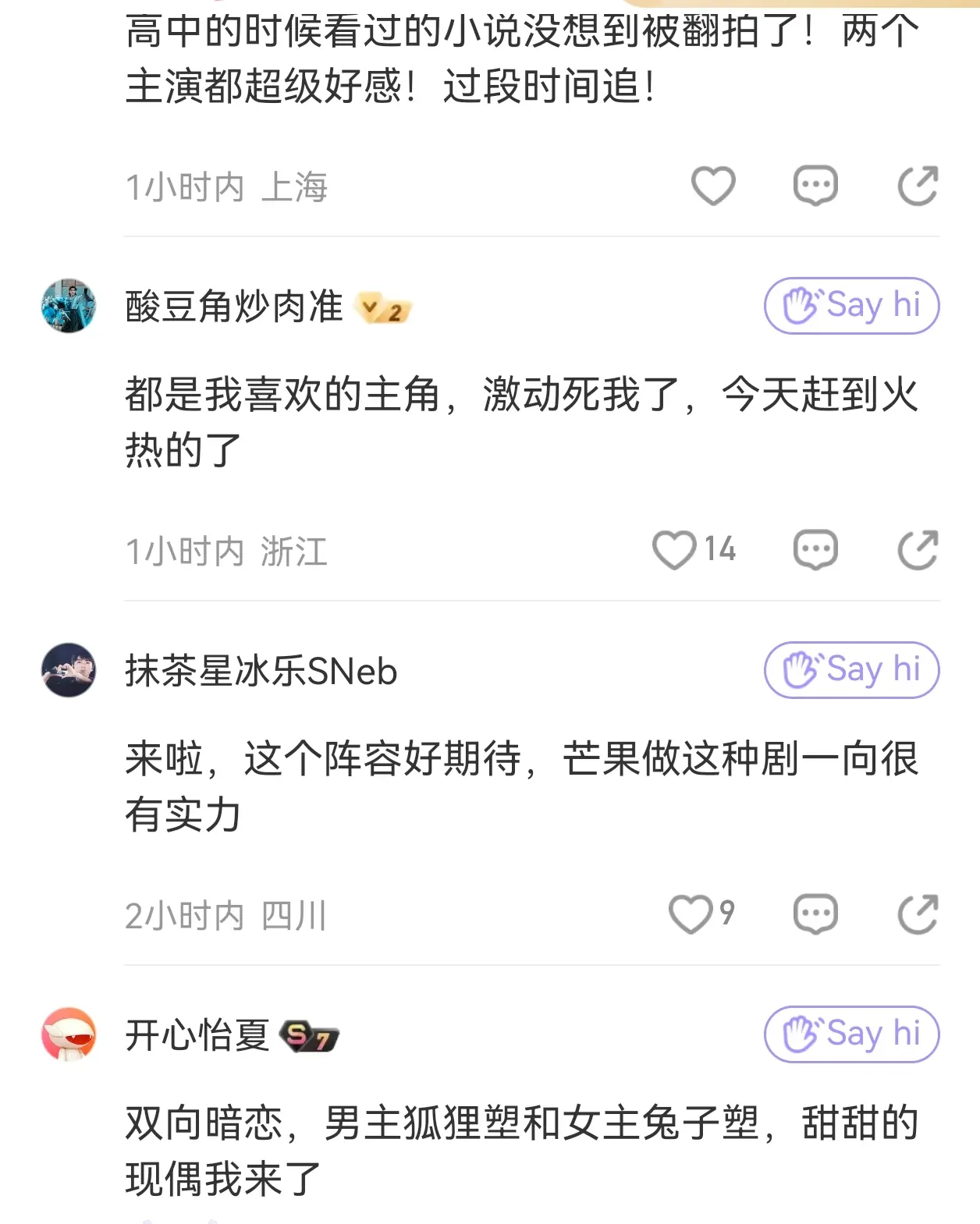Screen dimensions: 980x1224
Task: Share 酸豆角炒肉准's comment
Action: click(x=918, y=551)
